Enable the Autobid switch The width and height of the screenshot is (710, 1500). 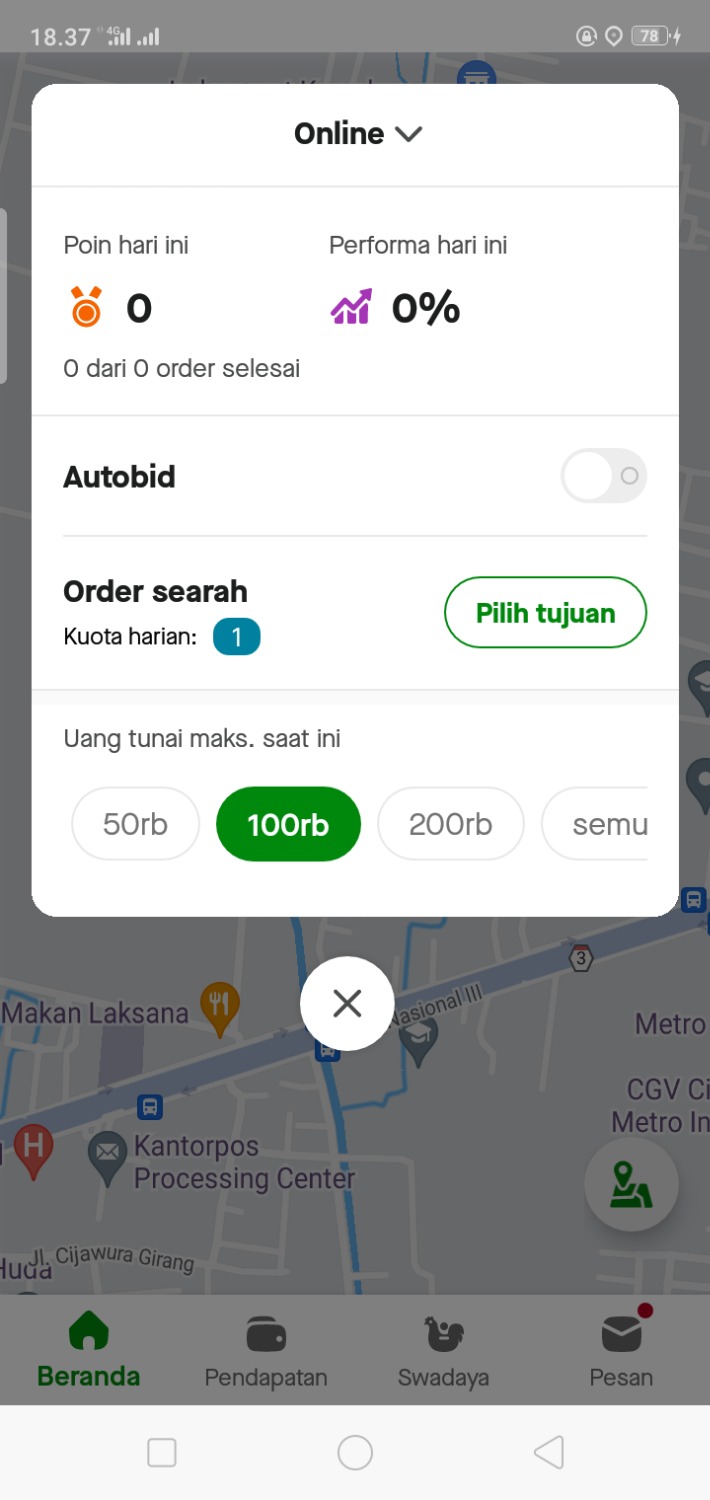pyautogui.click(x=604, y=476)
